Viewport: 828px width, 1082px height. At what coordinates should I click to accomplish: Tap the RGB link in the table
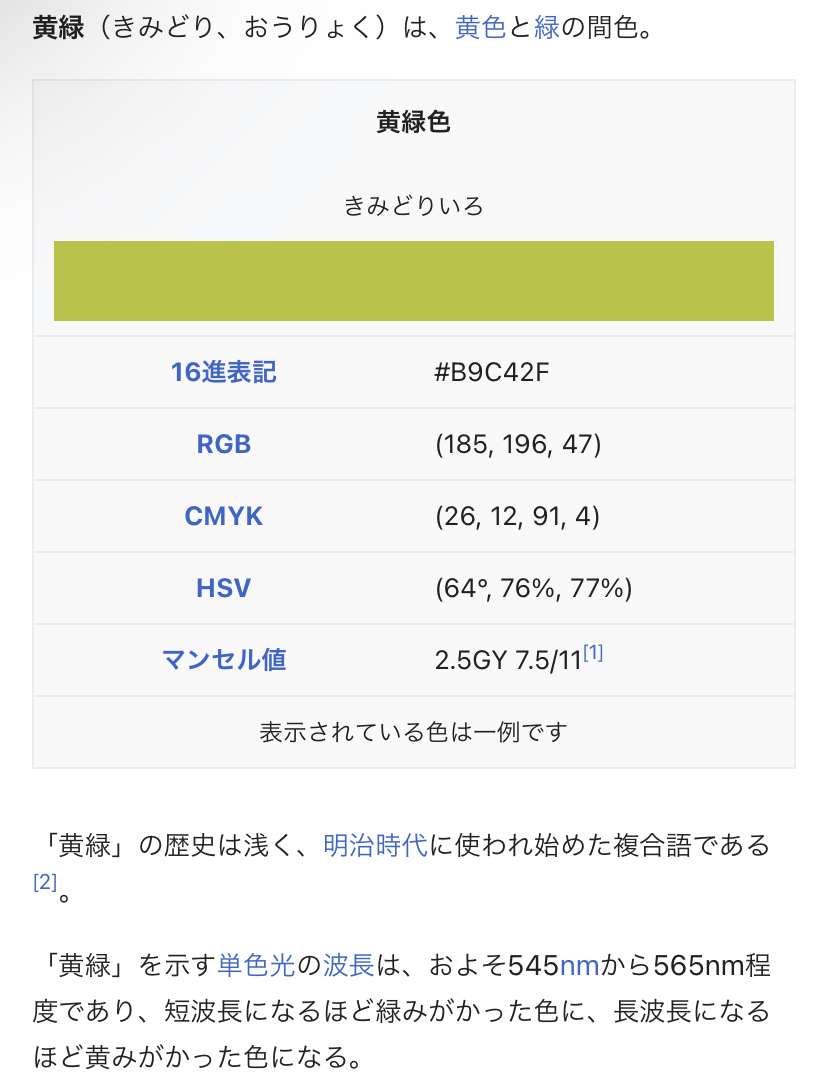(x=223, y=444)
